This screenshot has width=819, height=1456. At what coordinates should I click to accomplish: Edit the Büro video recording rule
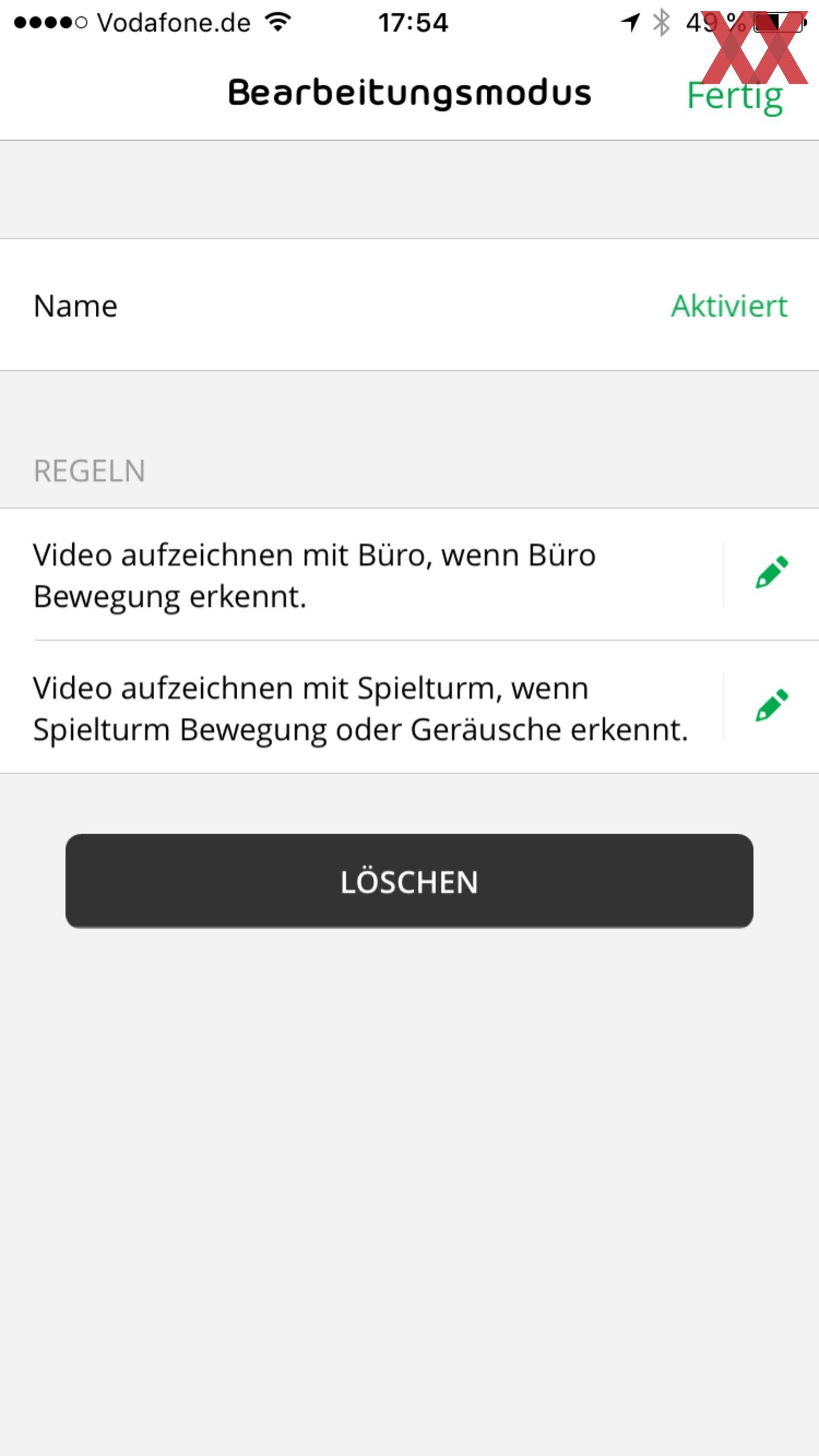771,572
